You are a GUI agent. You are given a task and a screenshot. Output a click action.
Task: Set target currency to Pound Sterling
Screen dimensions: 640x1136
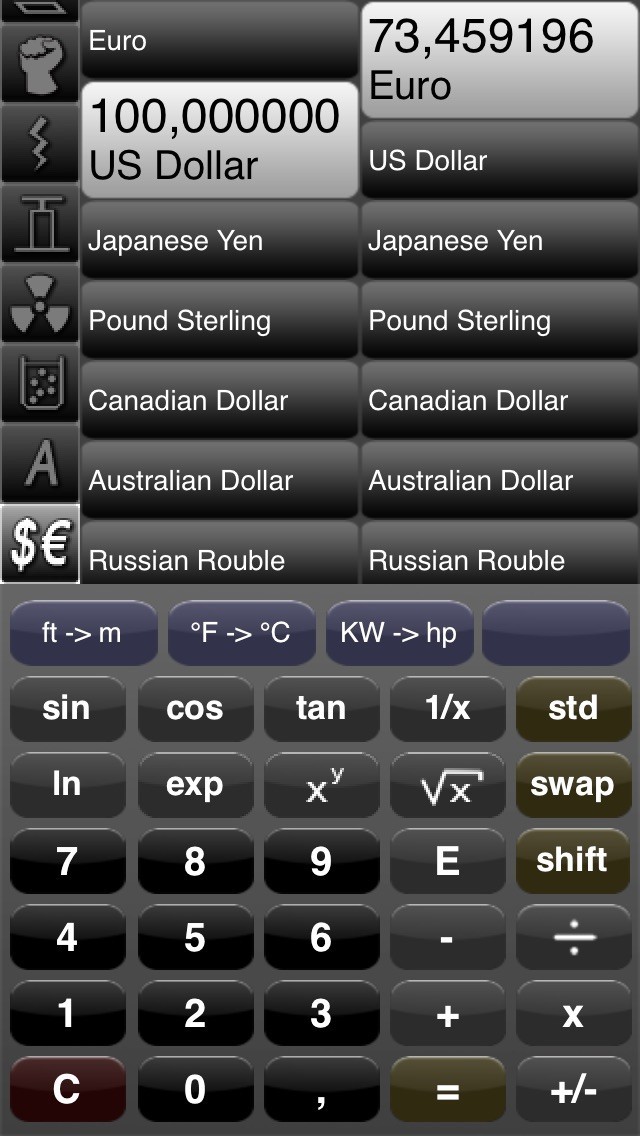coord(499,321)
